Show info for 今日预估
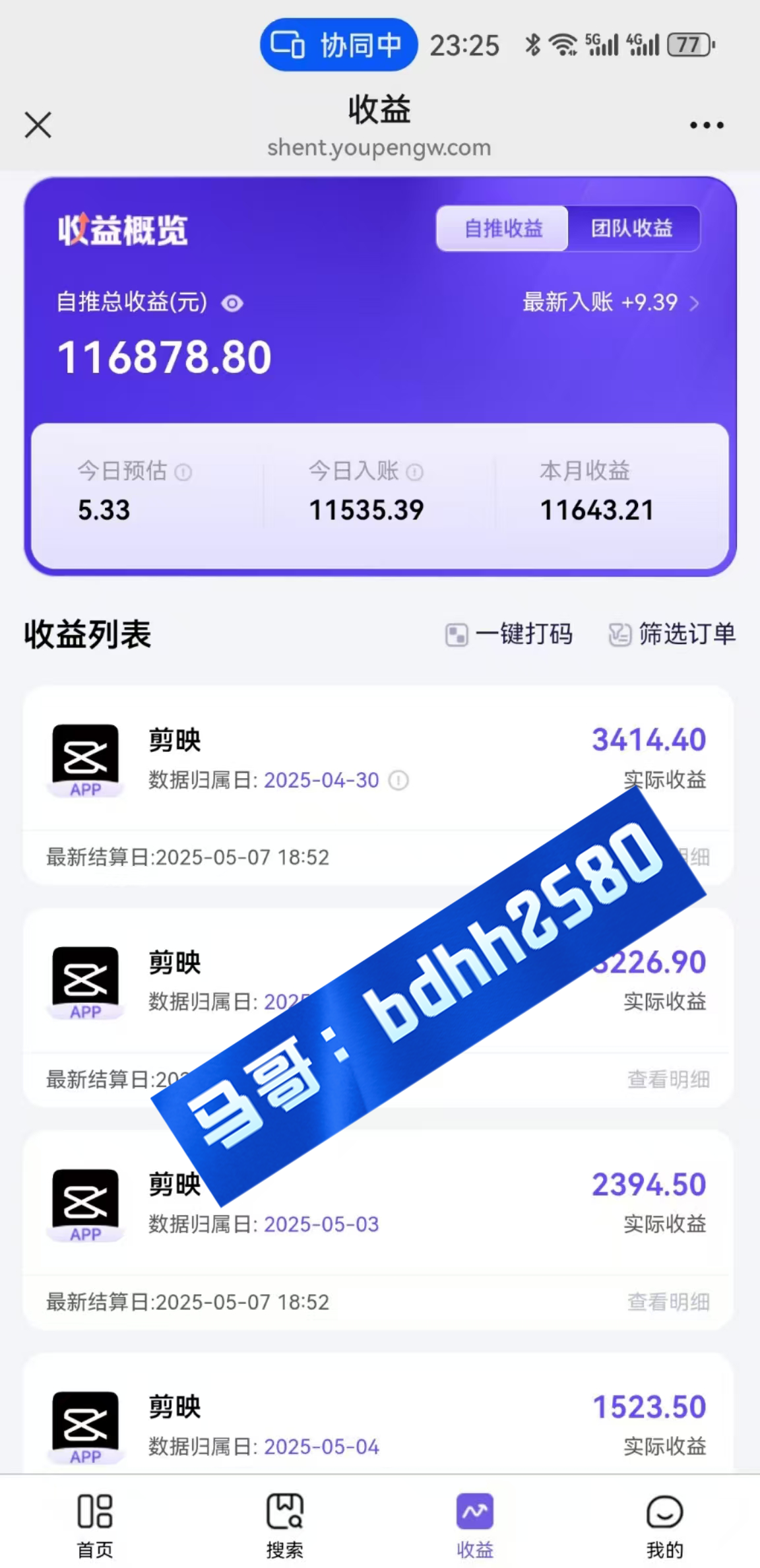The image size is (760, 1568). (x=183, y=472)
